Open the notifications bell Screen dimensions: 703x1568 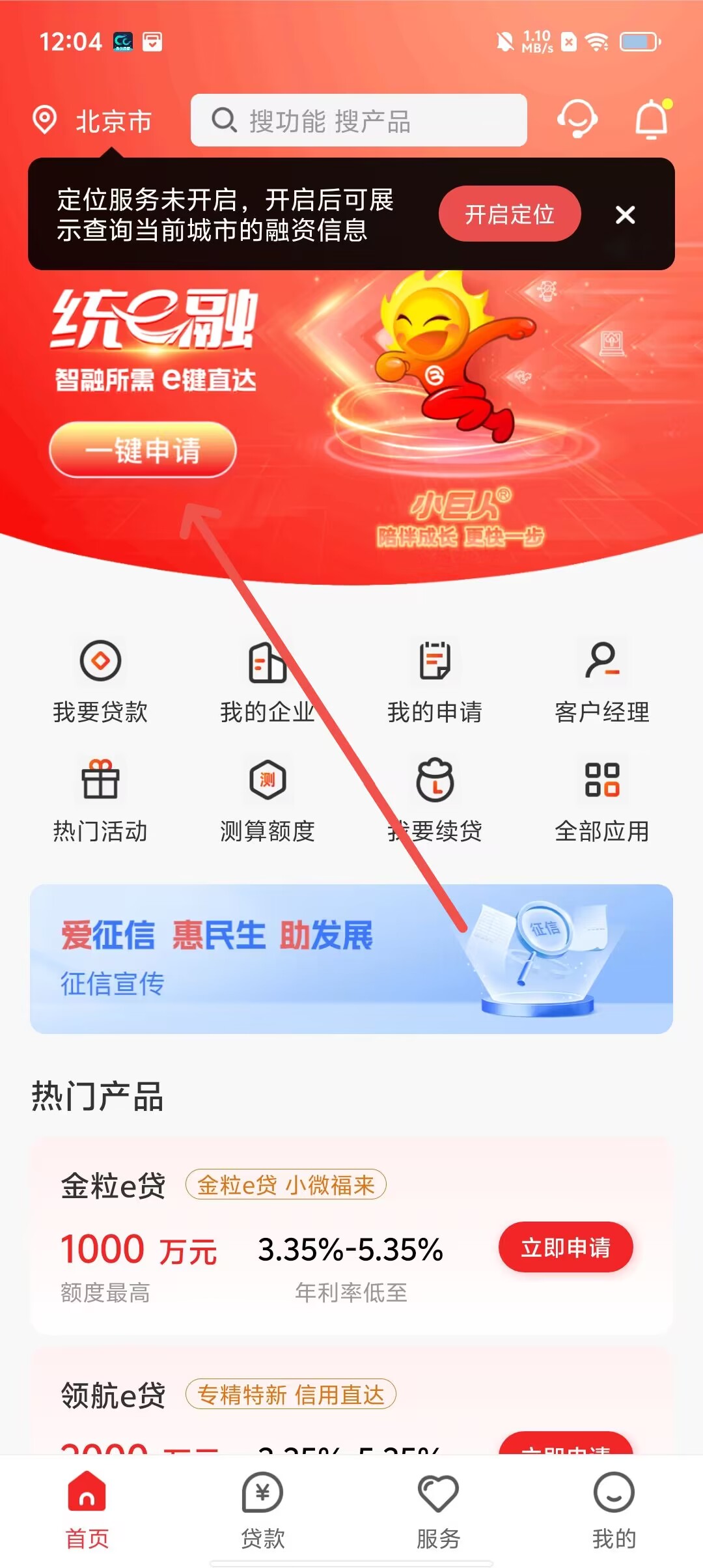652,120
